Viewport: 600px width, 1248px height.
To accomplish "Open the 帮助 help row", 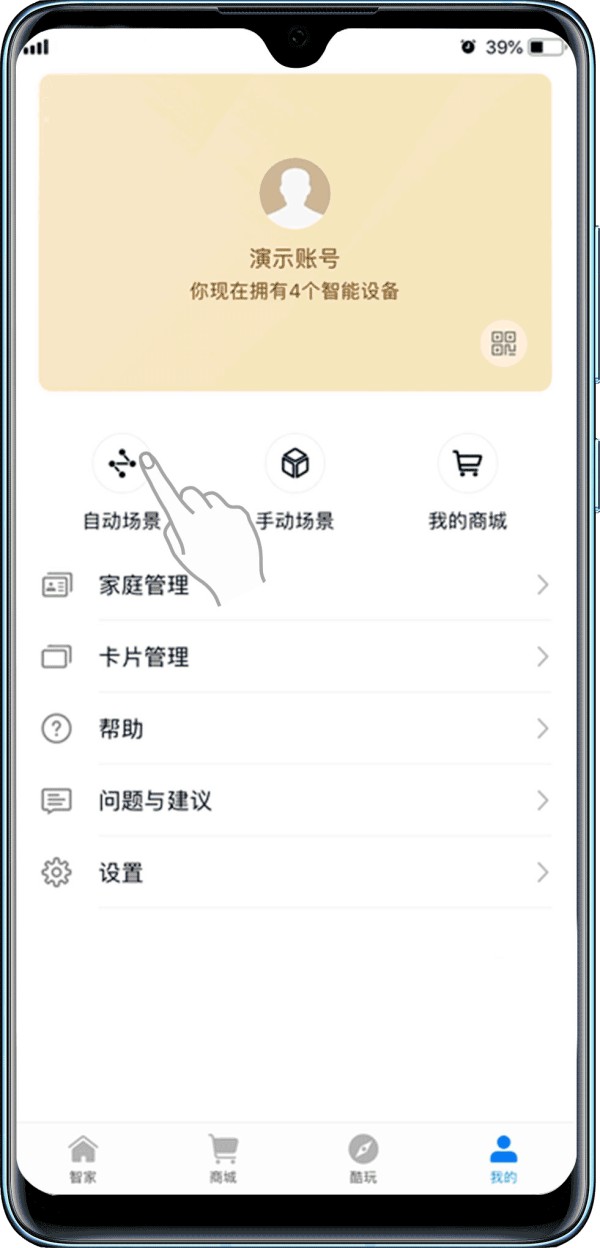I will coord(295,730).
